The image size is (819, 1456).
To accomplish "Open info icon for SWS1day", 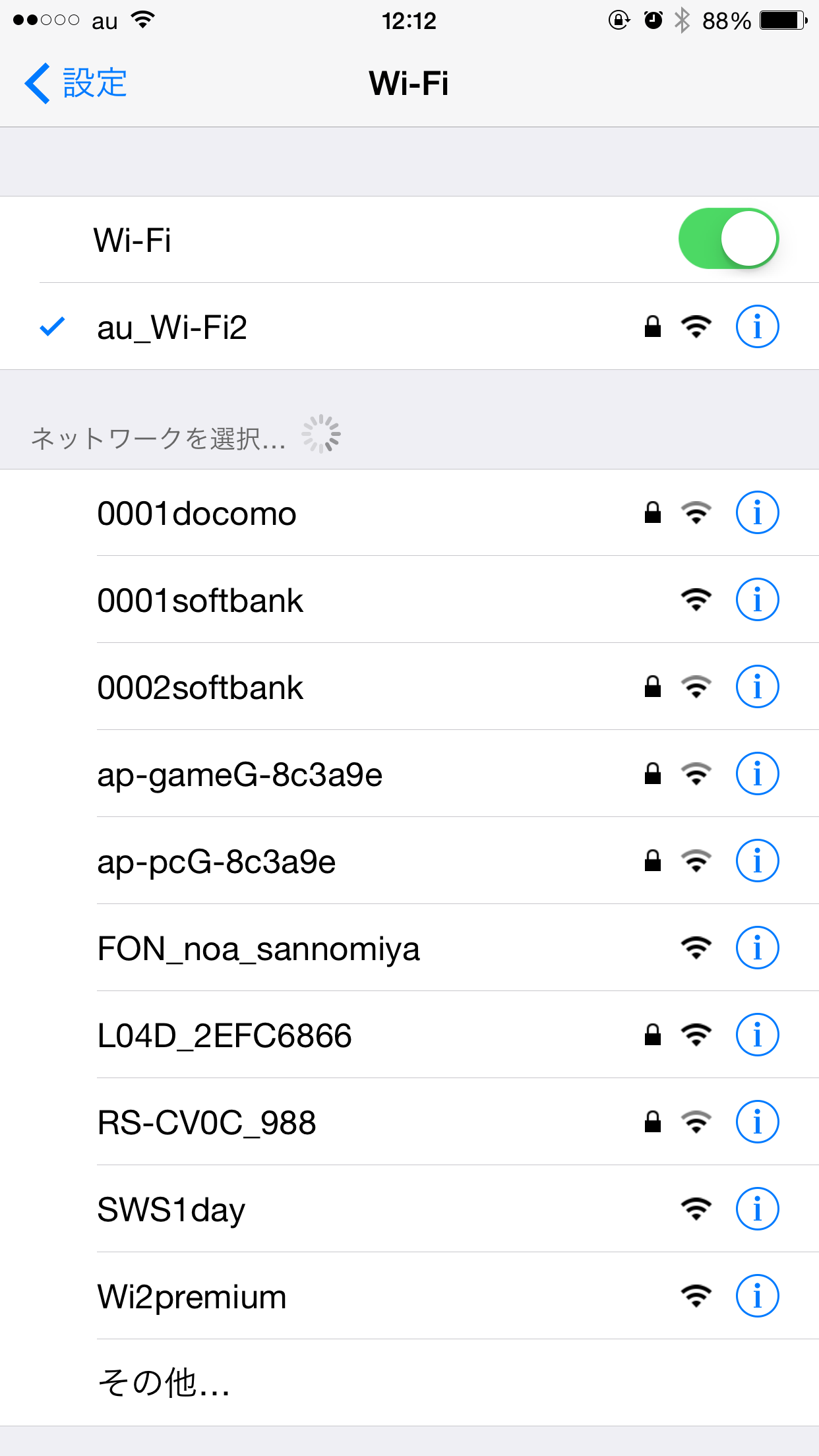I will tap(757, 1209).
